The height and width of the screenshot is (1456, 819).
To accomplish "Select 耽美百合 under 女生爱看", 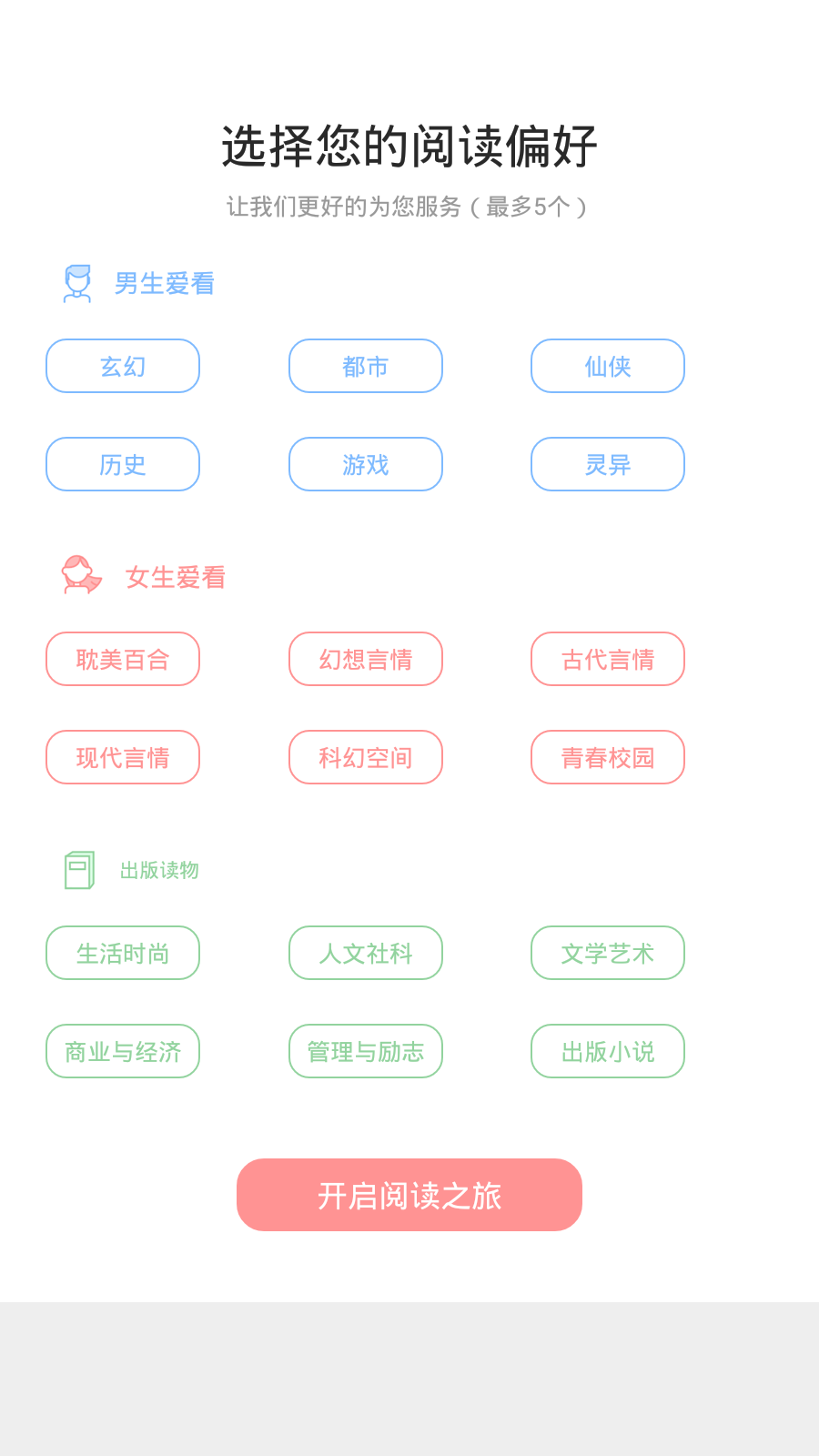I will 123,659.
